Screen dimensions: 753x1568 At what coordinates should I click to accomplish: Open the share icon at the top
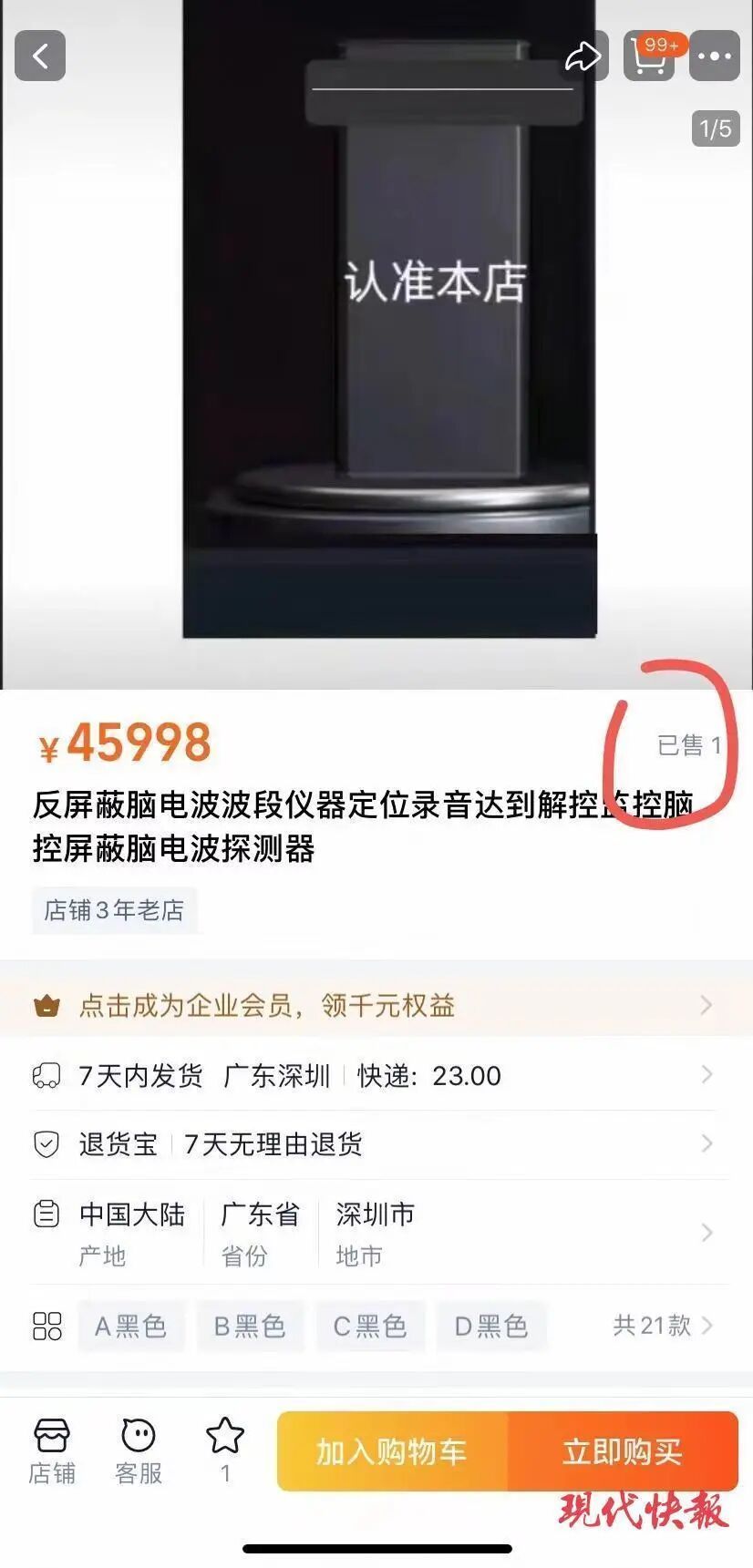point(584,55)
